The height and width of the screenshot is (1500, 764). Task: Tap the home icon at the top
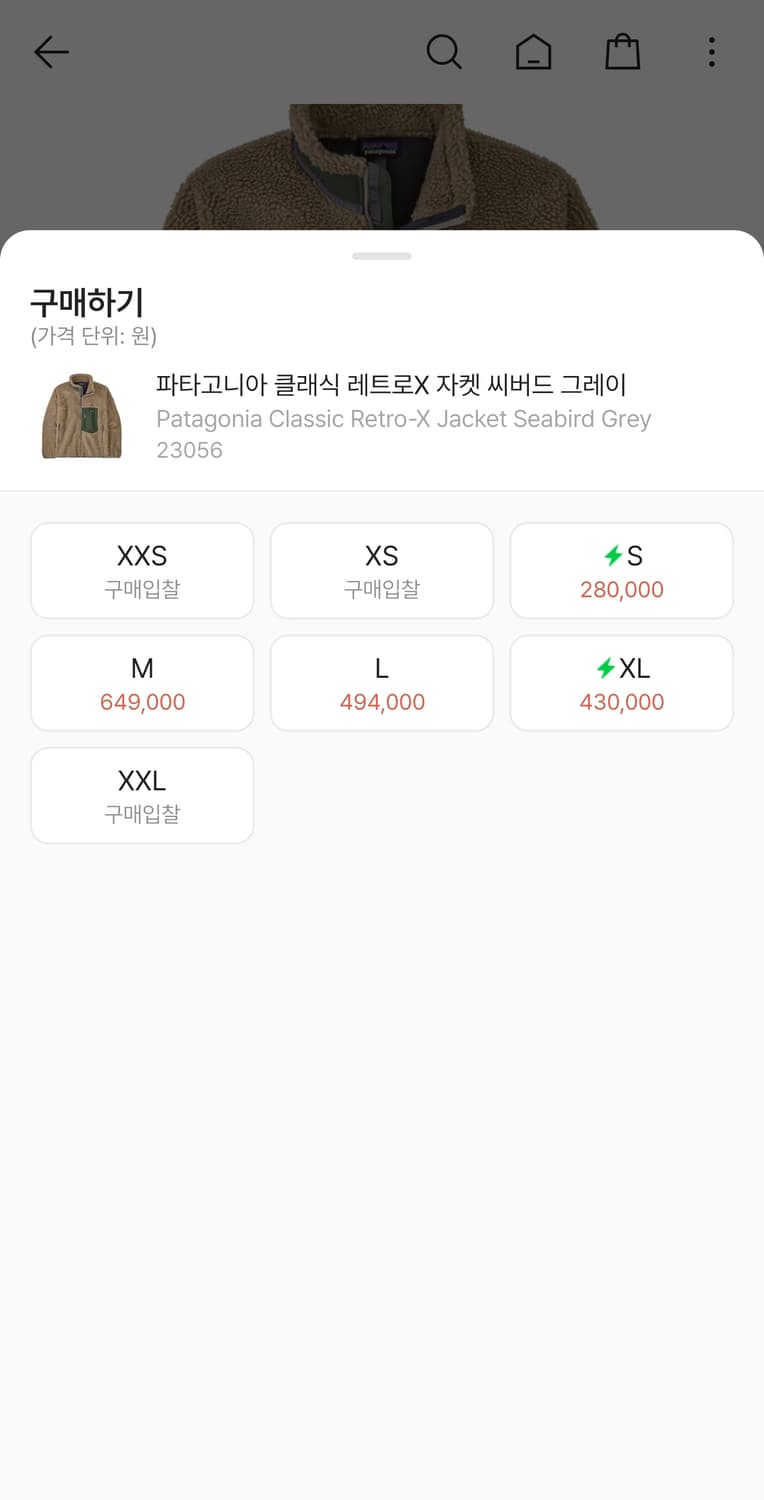point(534,52)
